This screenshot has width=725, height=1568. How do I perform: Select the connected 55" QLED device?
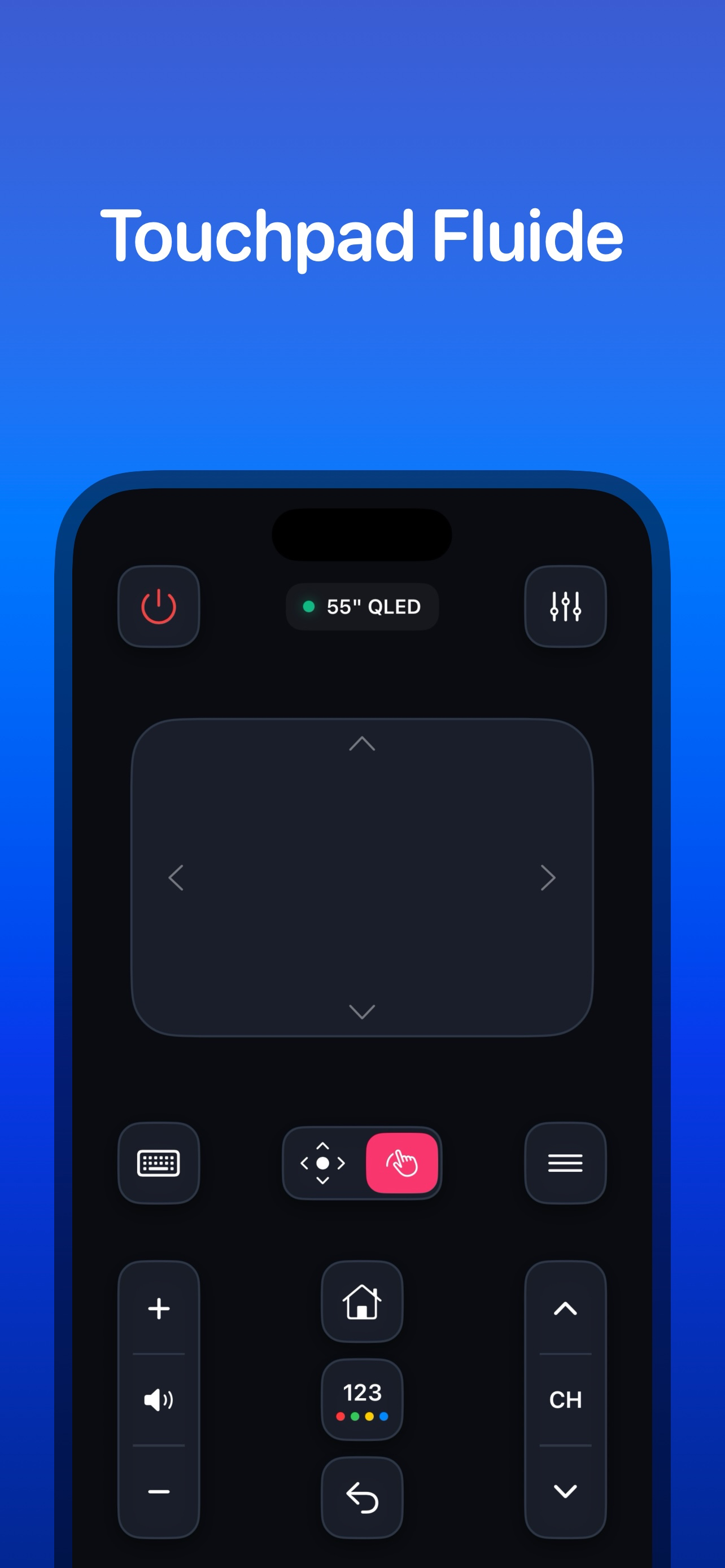362,606
